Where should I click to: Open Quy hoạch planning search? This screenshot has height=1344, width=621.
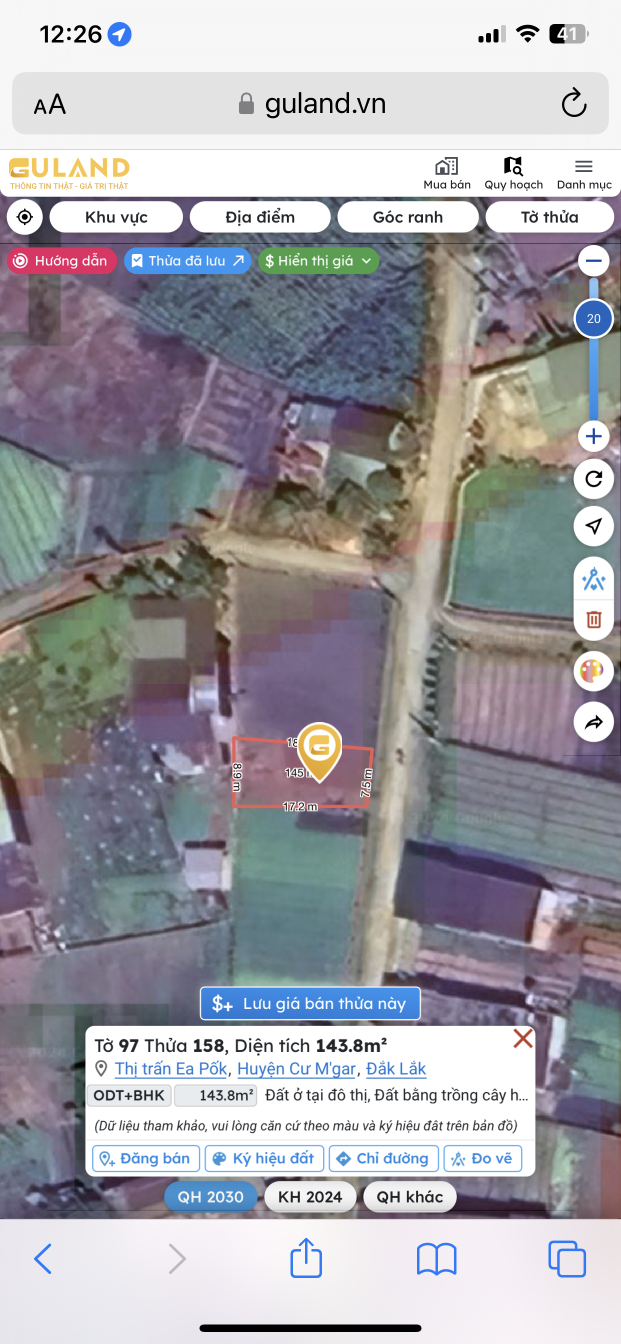513,173
